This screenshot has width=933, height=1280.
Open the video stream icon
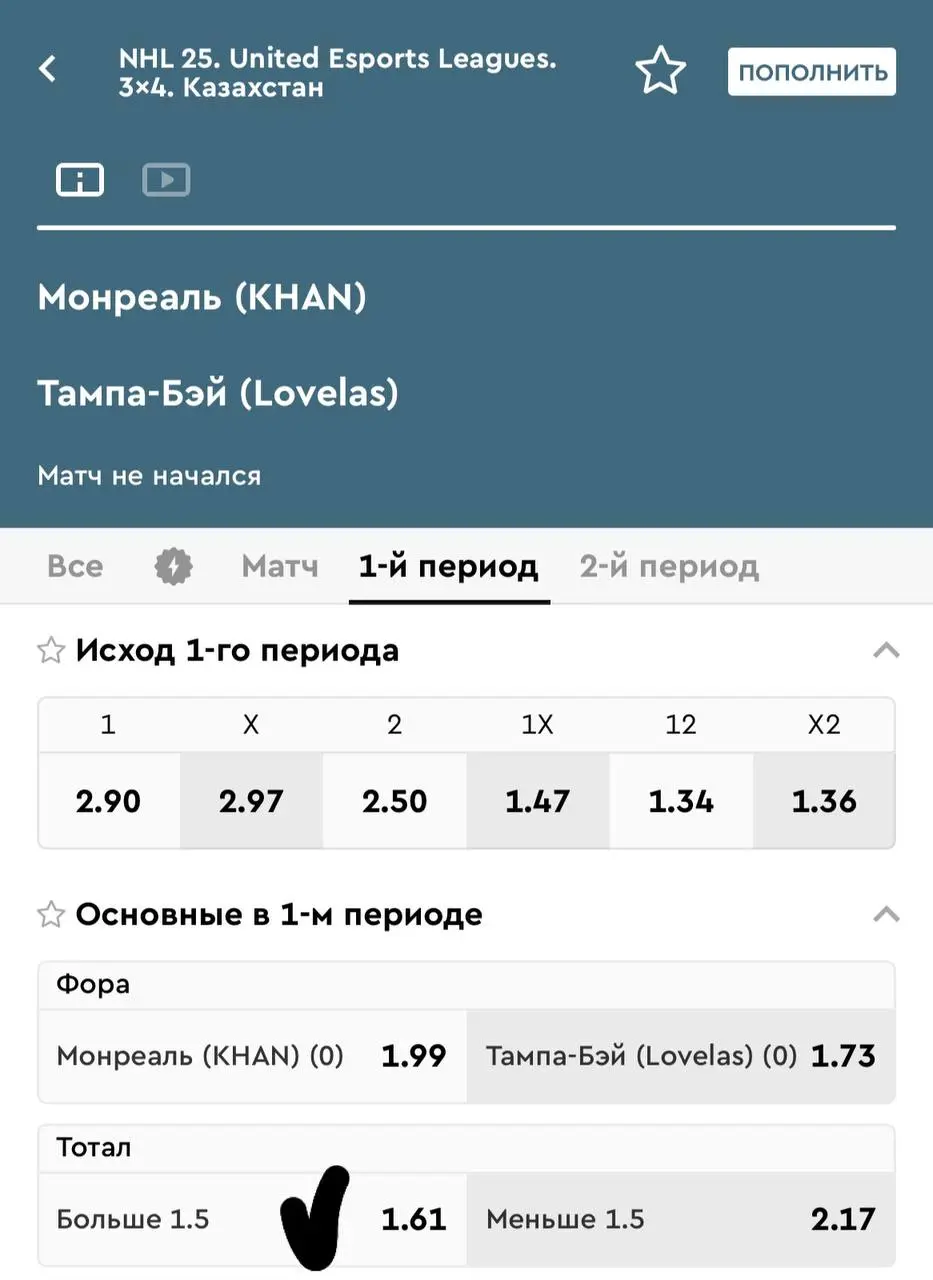point(166,180)
